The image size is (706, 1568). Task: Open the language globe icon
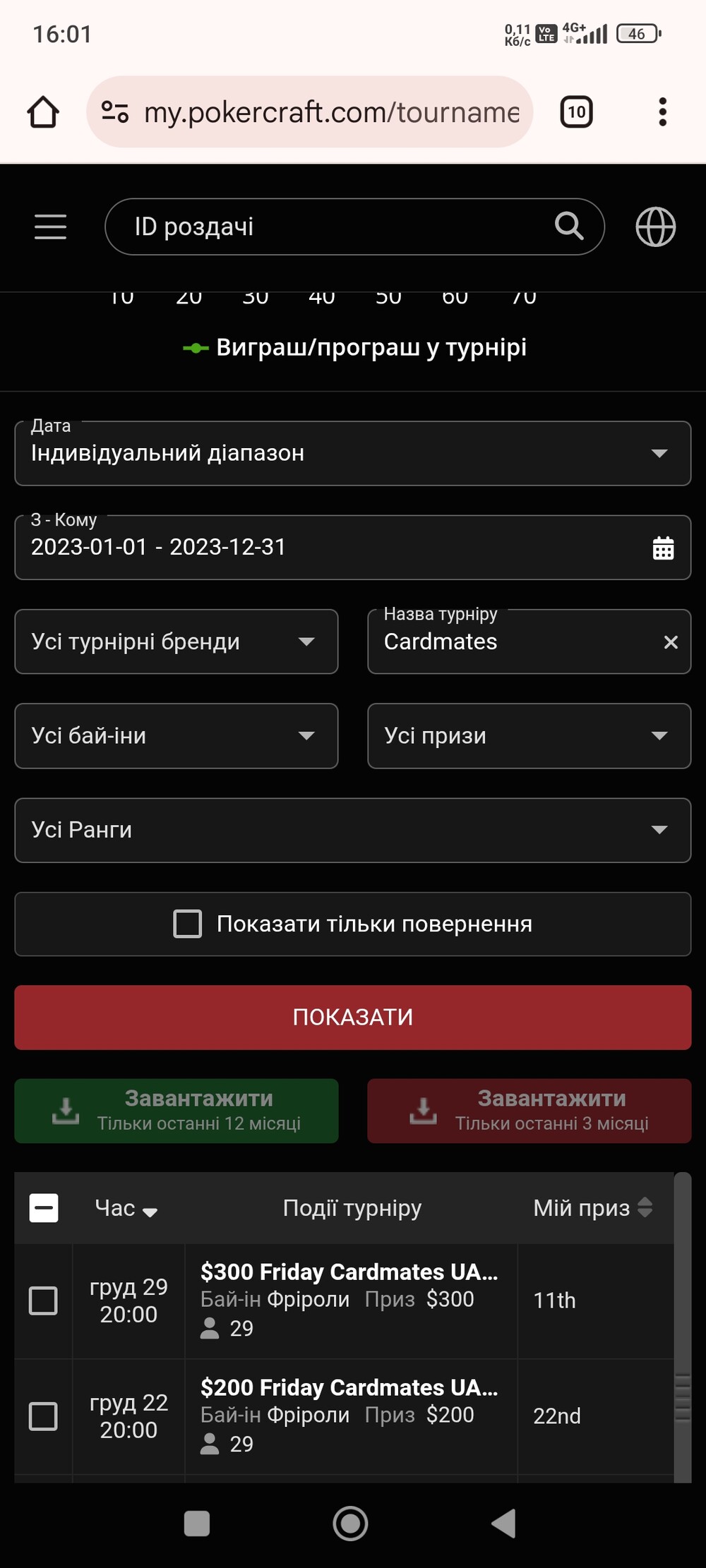(655, 227)
